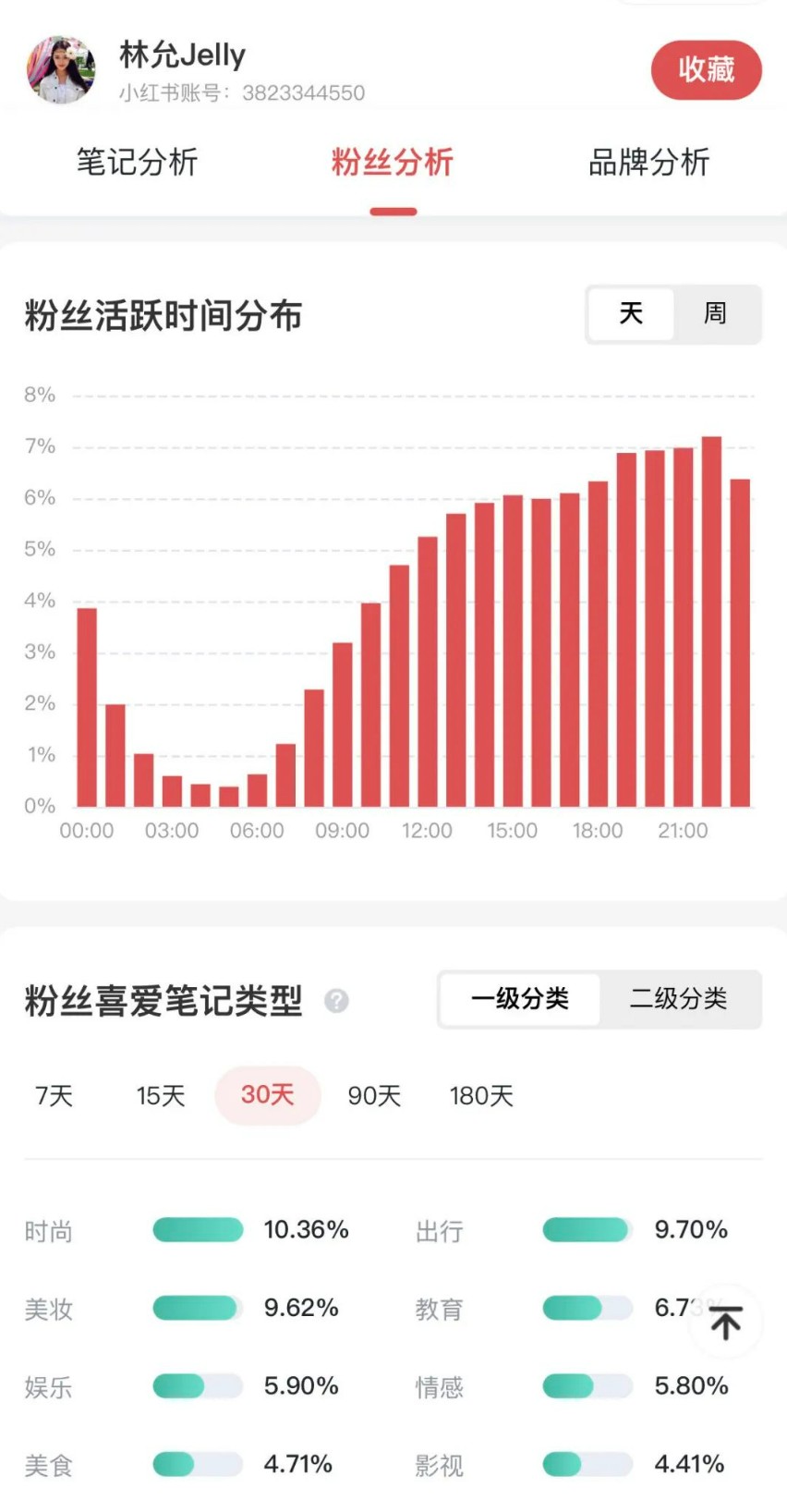
Task: Switch the activity chart to 周
Action: tap(715, 313)
